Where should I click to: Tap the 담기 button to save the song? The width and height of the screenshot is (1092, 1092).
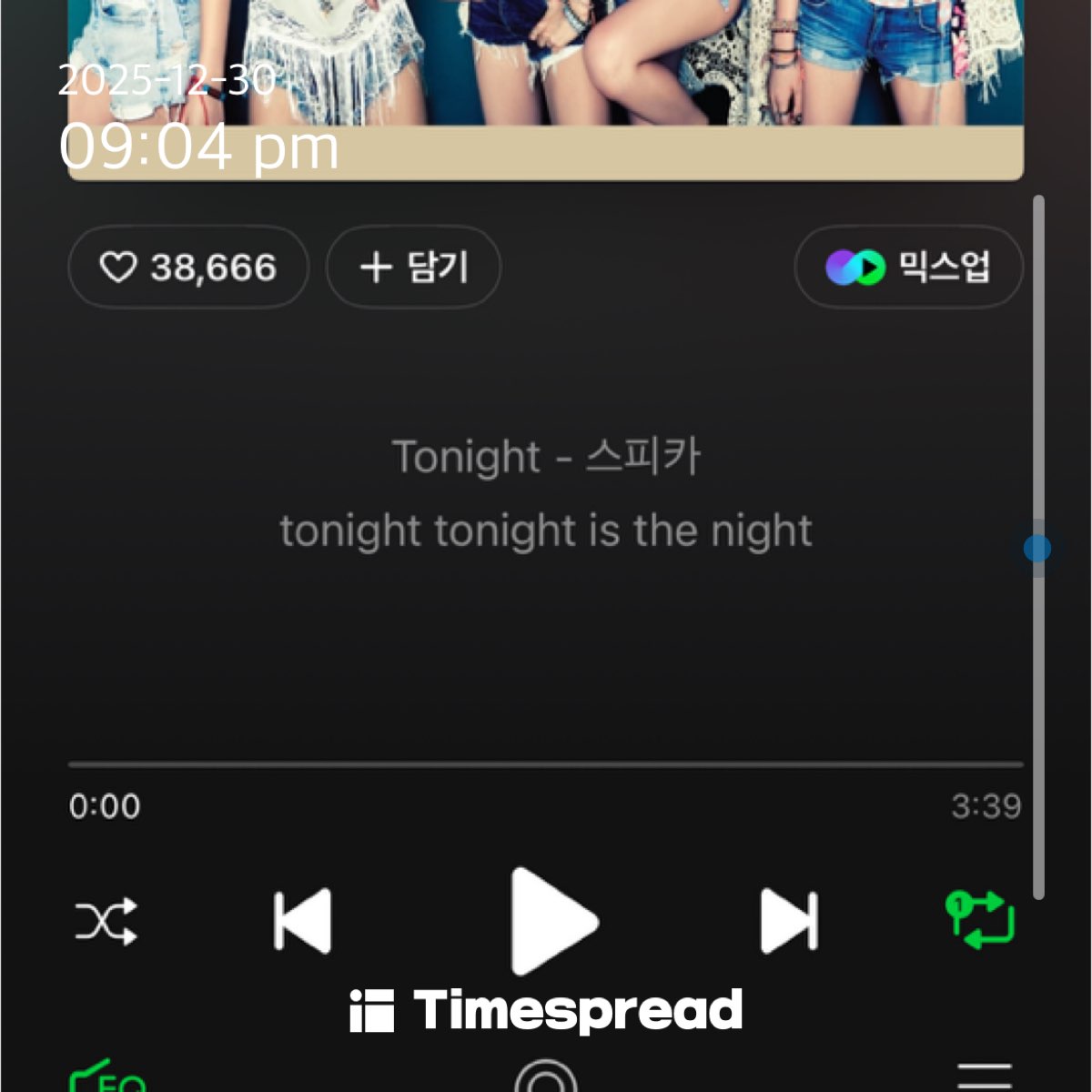pos(413,268)
